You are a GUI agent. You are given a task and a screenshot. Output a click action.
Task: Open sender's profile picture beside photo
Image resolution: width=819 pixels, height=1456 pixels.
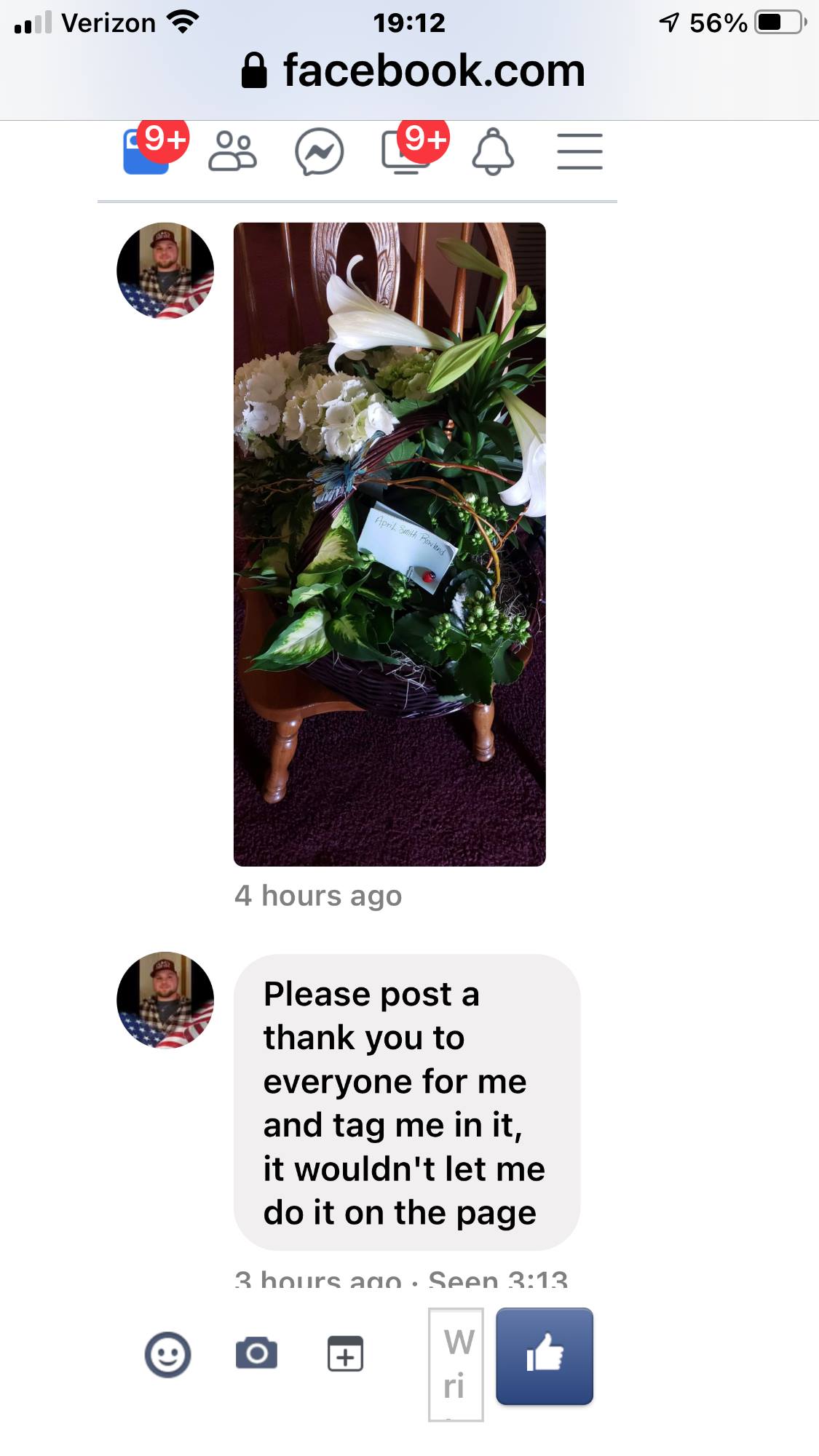point(165,271)
